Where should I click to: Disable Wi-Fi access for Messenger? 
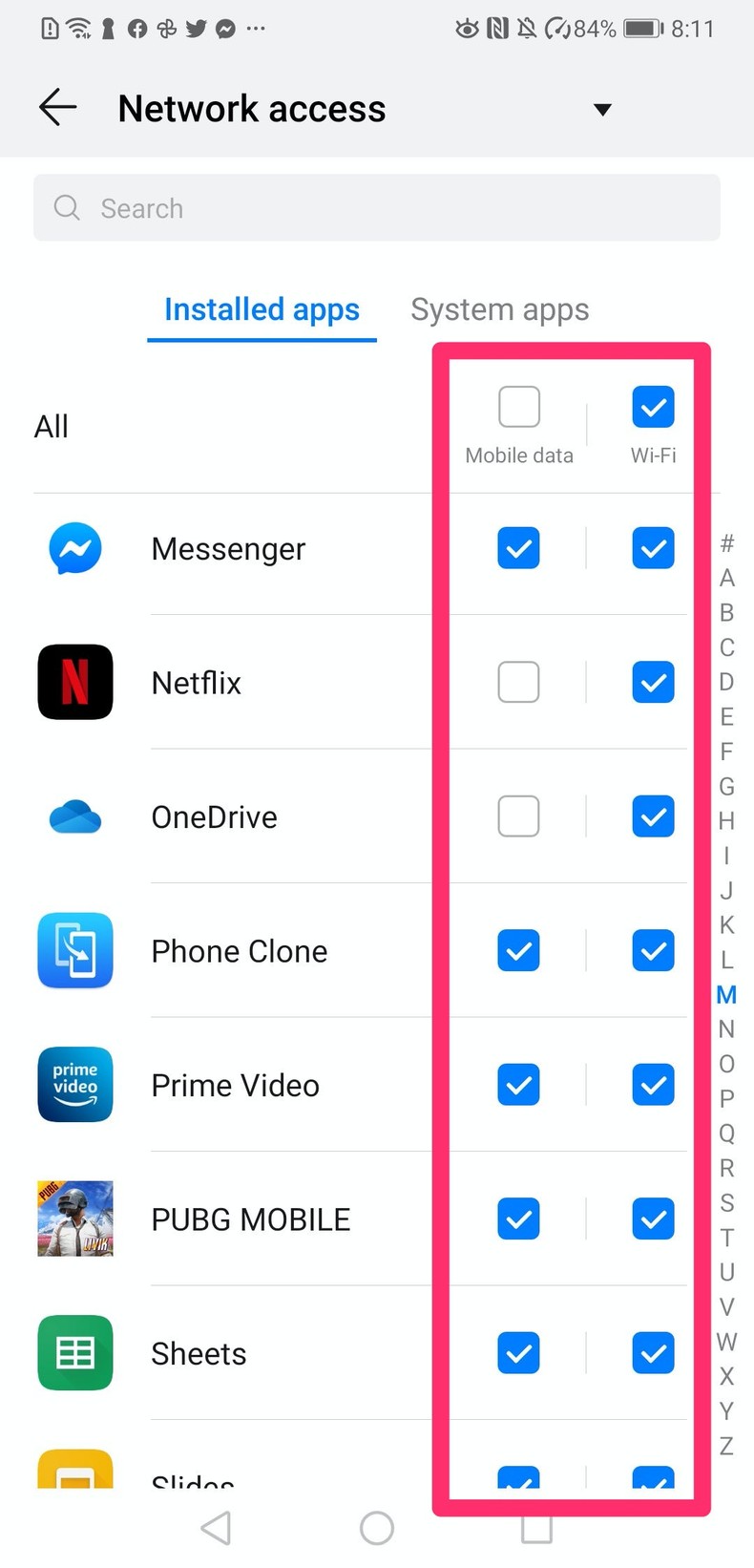pyautogui.click(x=653, y=548)
